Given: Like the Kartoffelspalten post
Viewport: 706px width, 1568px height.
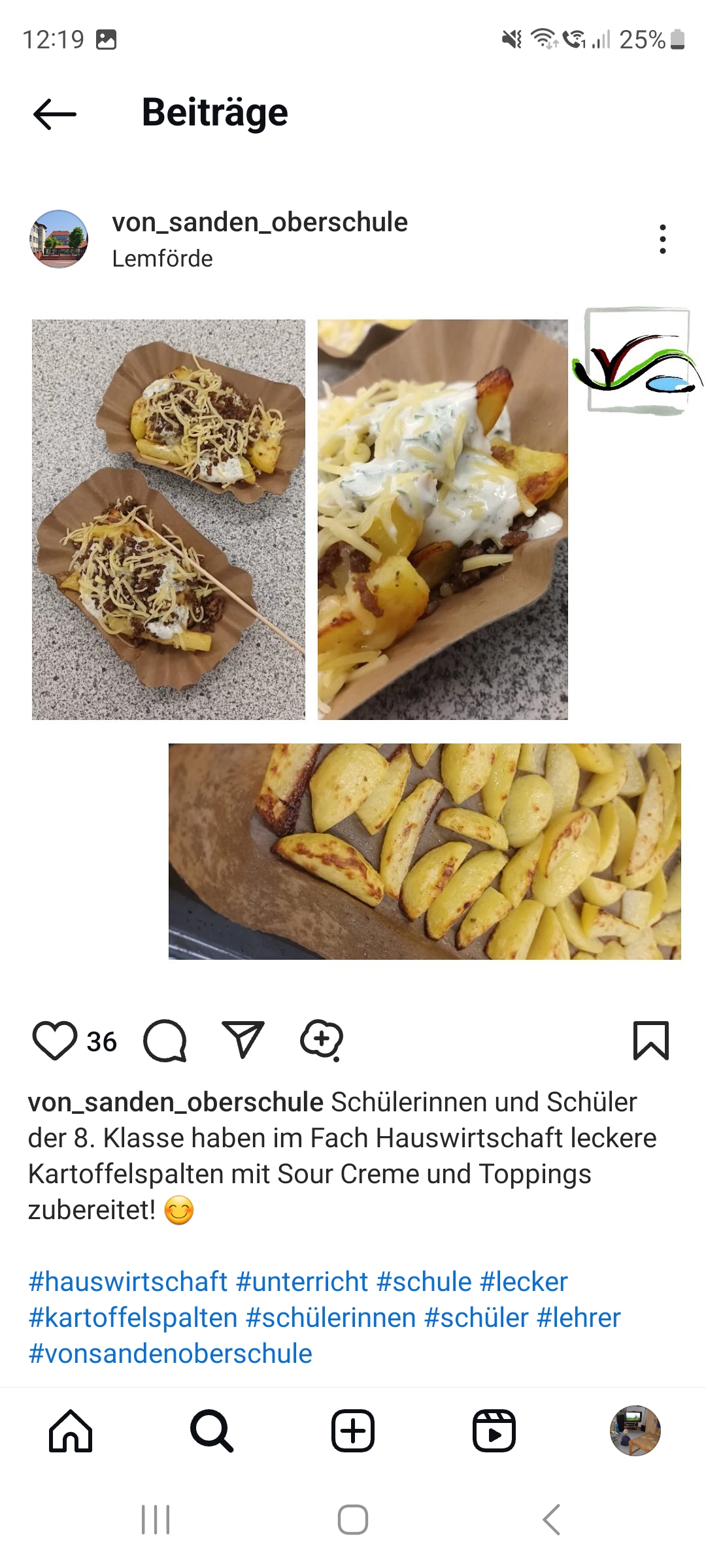Looking at the screenshot, I should point(55,1040).
